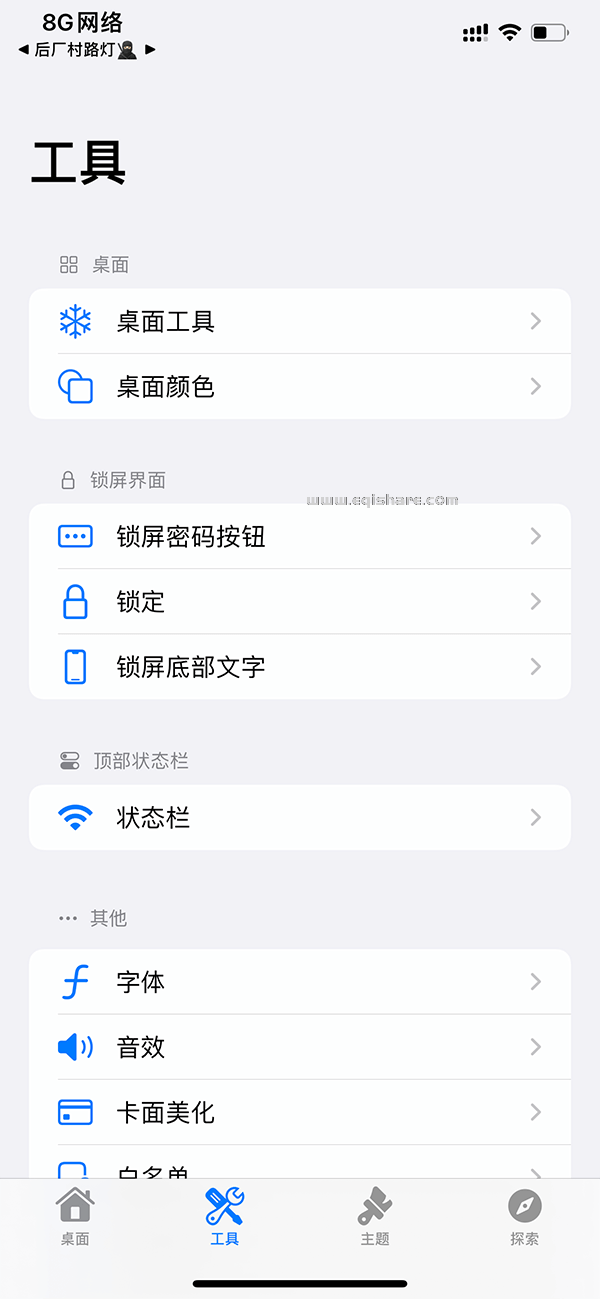Switch to the 桌面 tab
Image resolution: width=600 pixels, height=1299 pixels.
coord(75,1217)
